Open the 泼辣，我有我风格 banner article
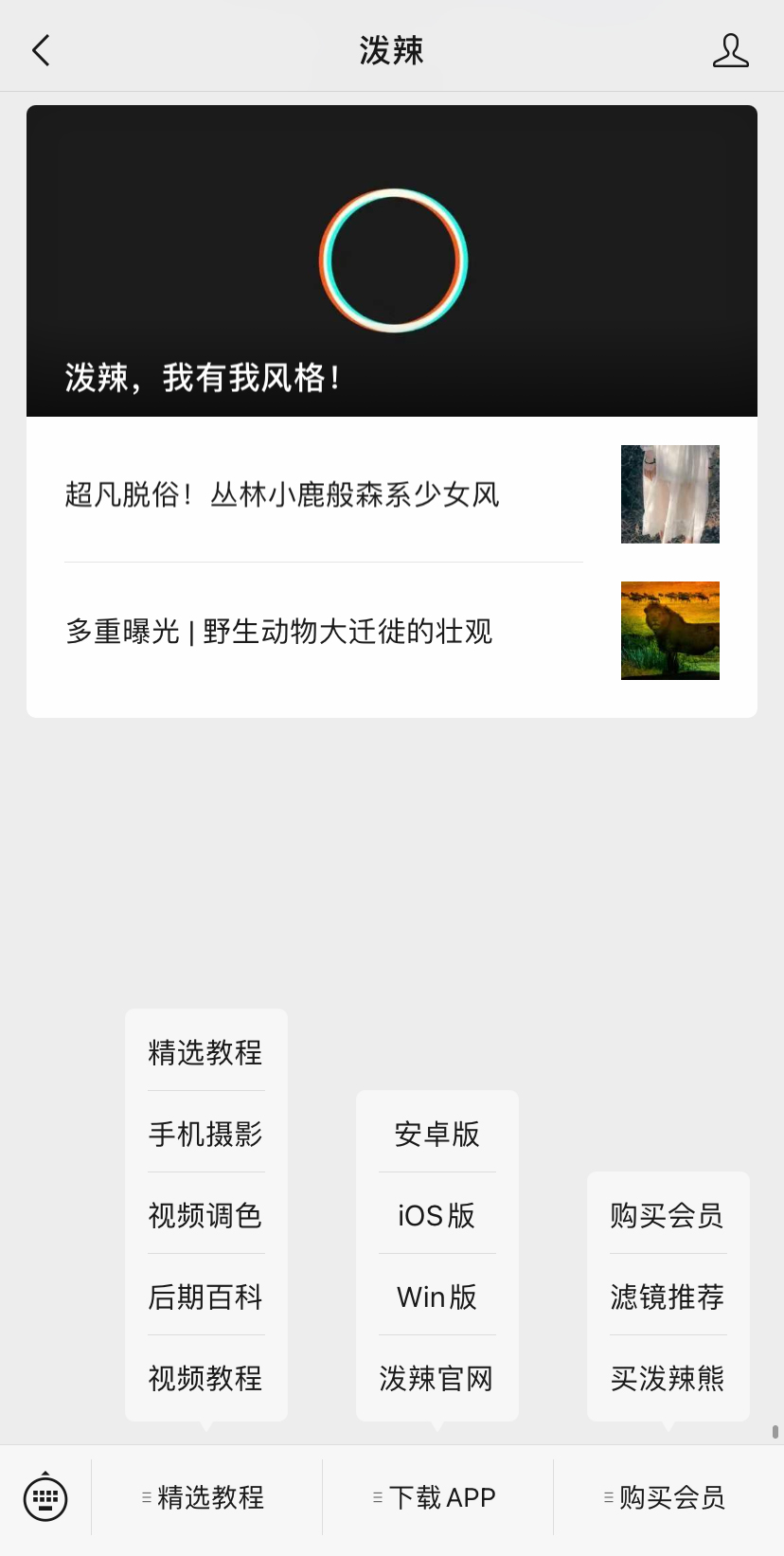Viewport: 784px width, 1556px height. click(x=391, y=261)
